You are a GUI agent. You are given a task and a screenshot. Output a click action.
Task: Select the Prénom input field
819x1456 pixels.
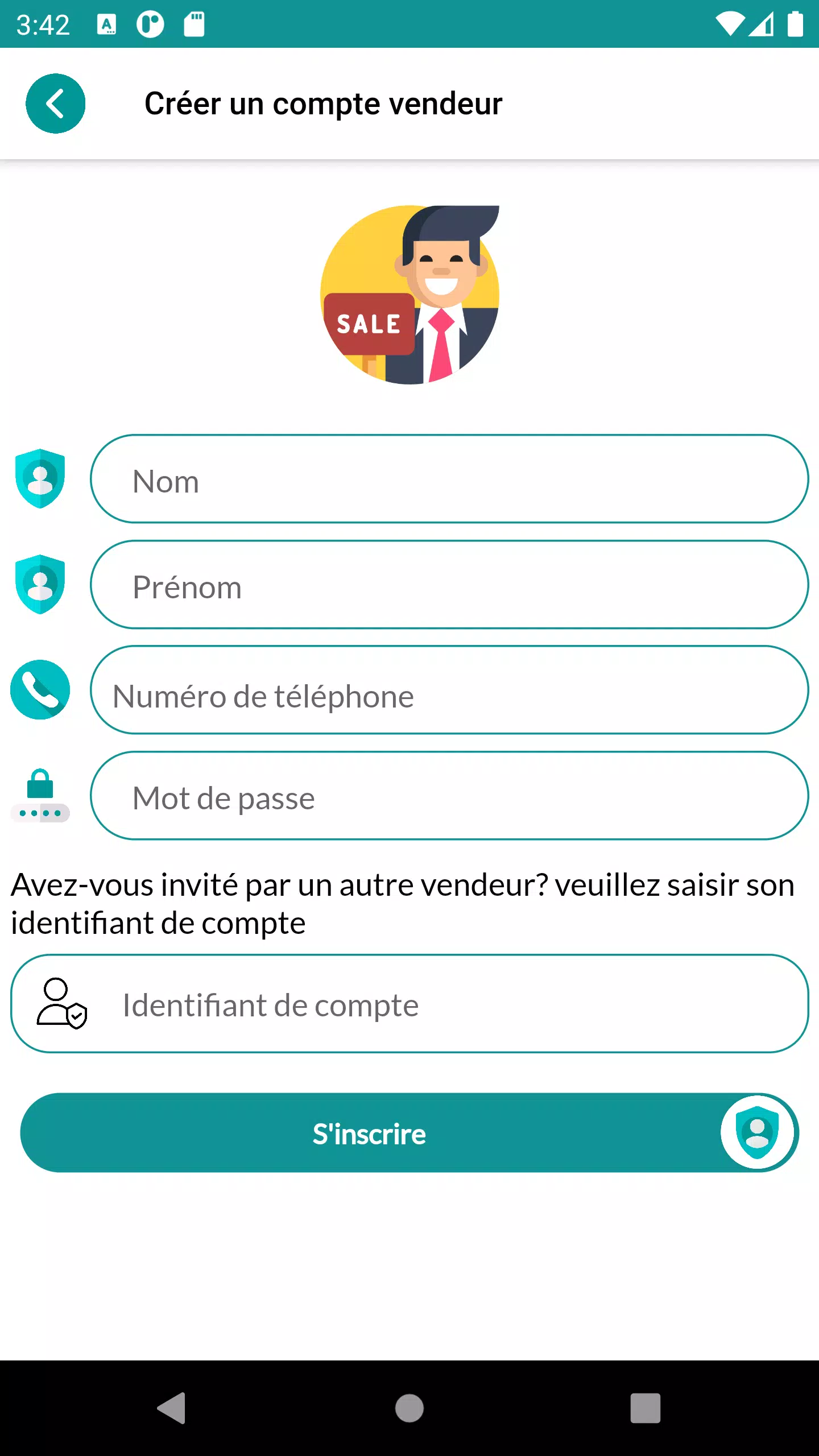449,585
